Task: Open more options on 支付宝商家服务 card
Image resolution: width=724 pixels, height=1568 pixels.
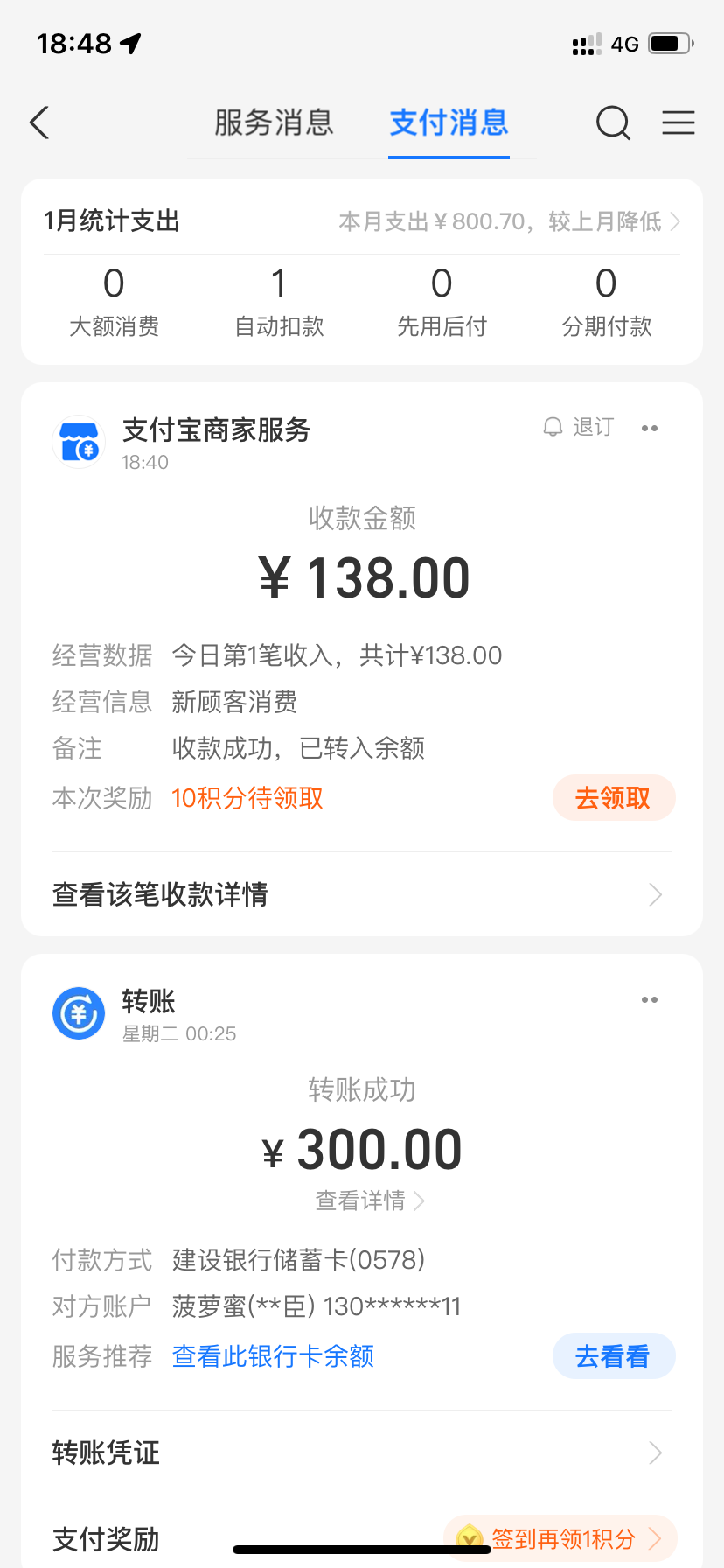Action: 649,428
